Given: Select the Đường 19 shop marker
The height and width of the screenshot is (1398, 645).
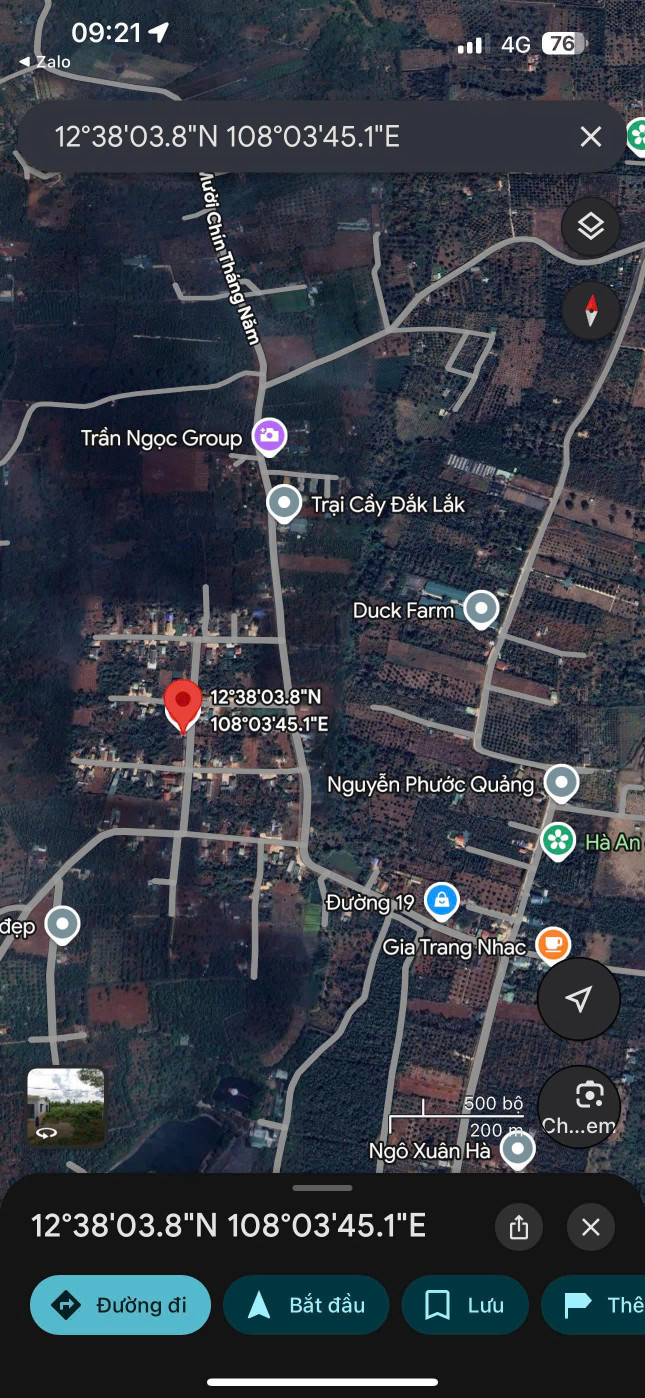Looking at the screenshot, I should coord(441,901).
